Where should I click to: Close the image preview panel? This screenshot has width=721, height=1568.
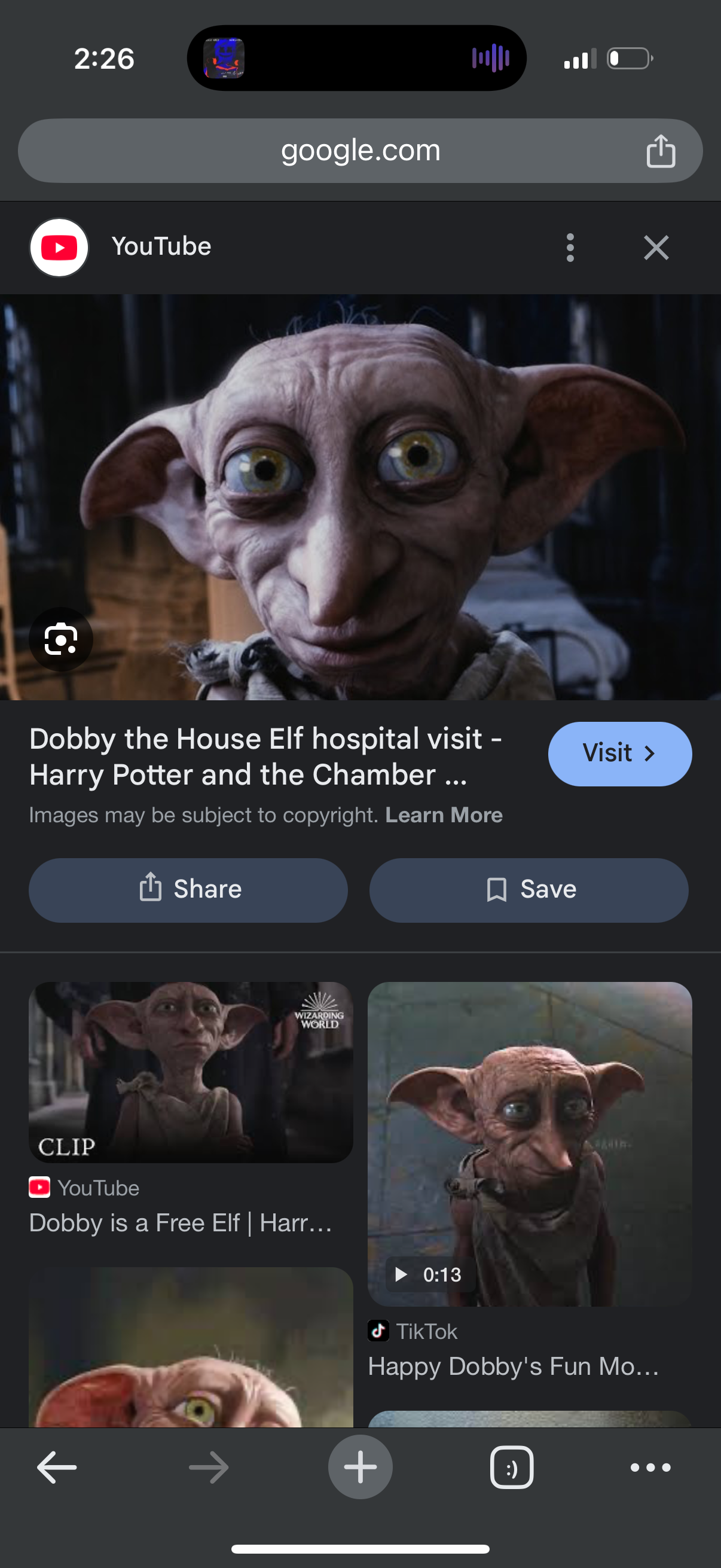[x=656, y=248]
